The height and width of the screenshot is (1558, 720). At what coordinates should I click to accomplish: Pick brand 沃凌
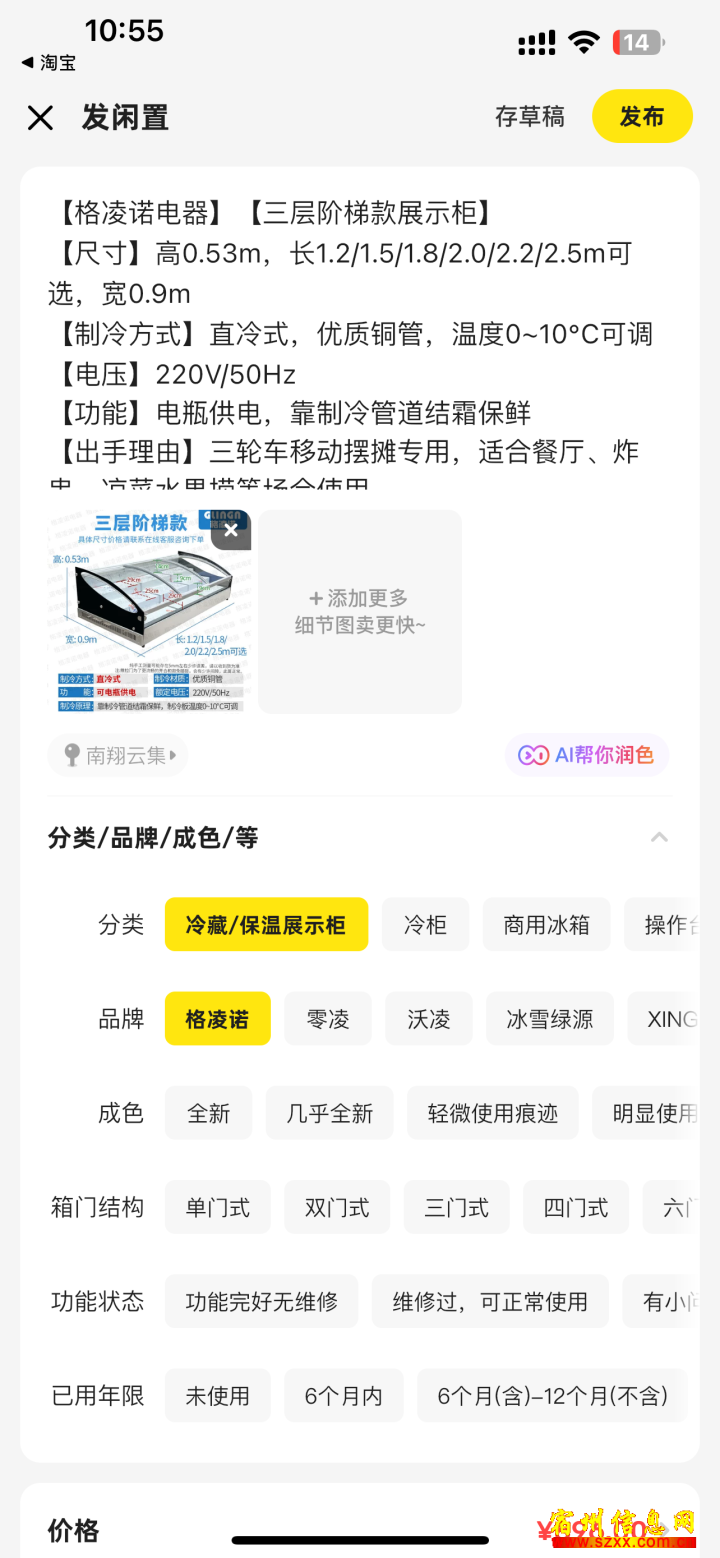(x=428, y=1018)
